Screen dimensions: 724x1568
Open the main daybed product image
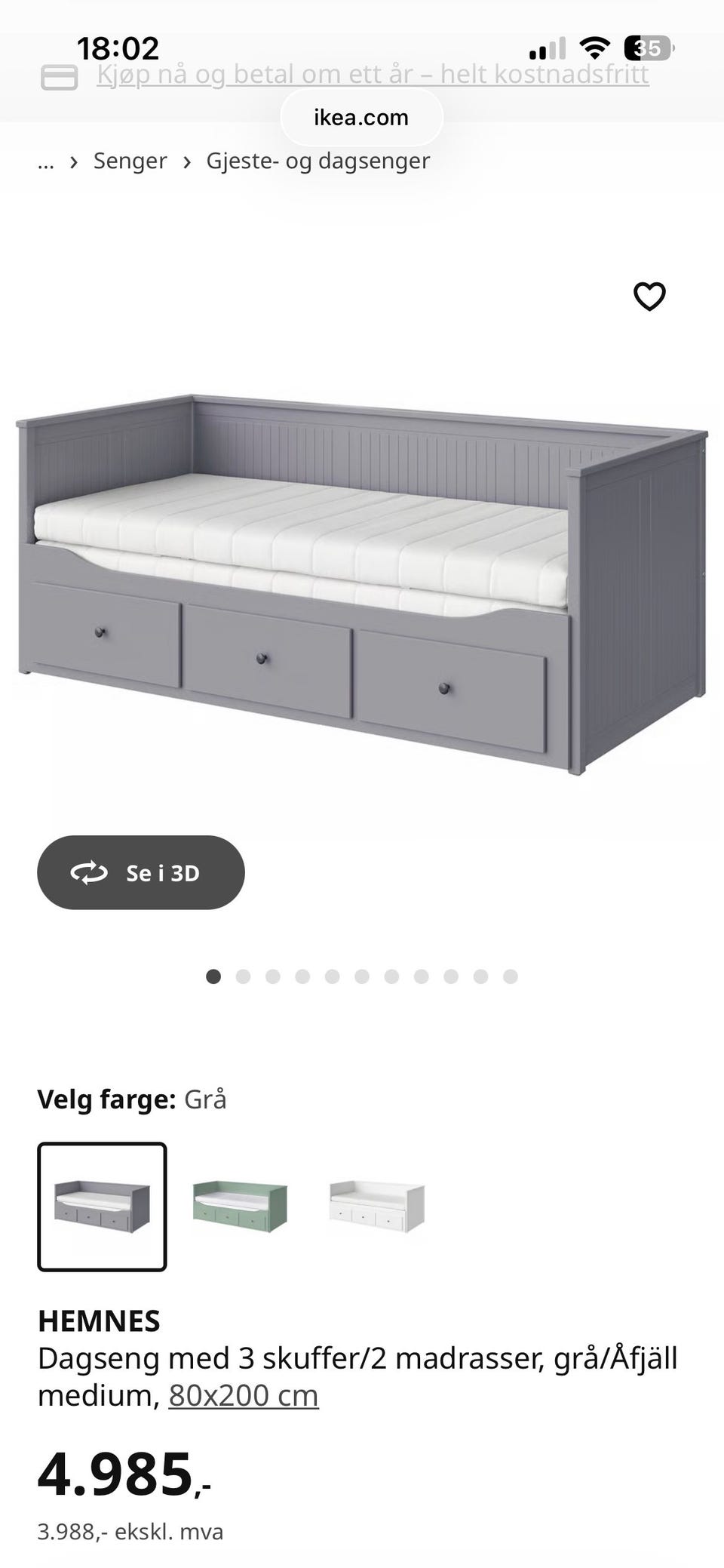[x=362, y=585]
